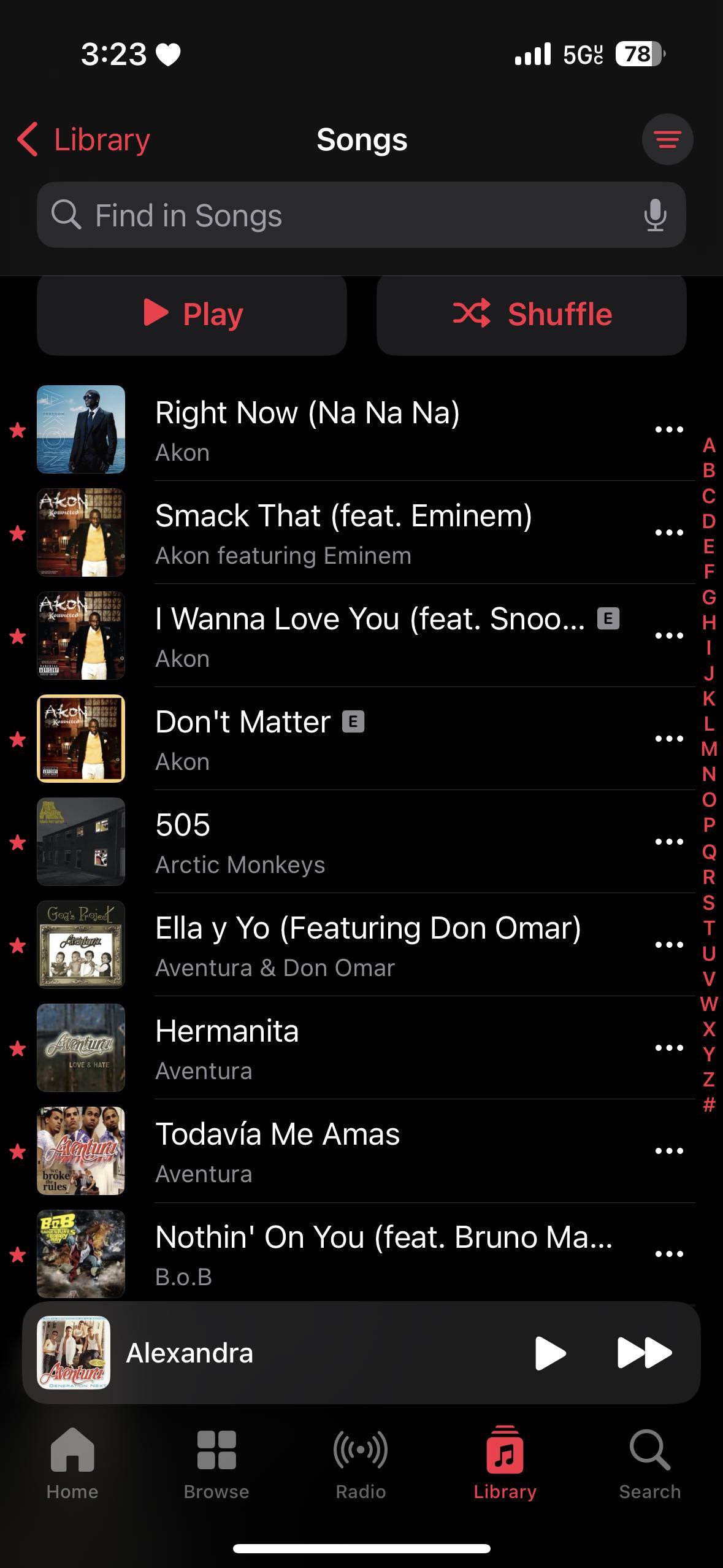Switch to the Search tab

[x=649, y=1463]
